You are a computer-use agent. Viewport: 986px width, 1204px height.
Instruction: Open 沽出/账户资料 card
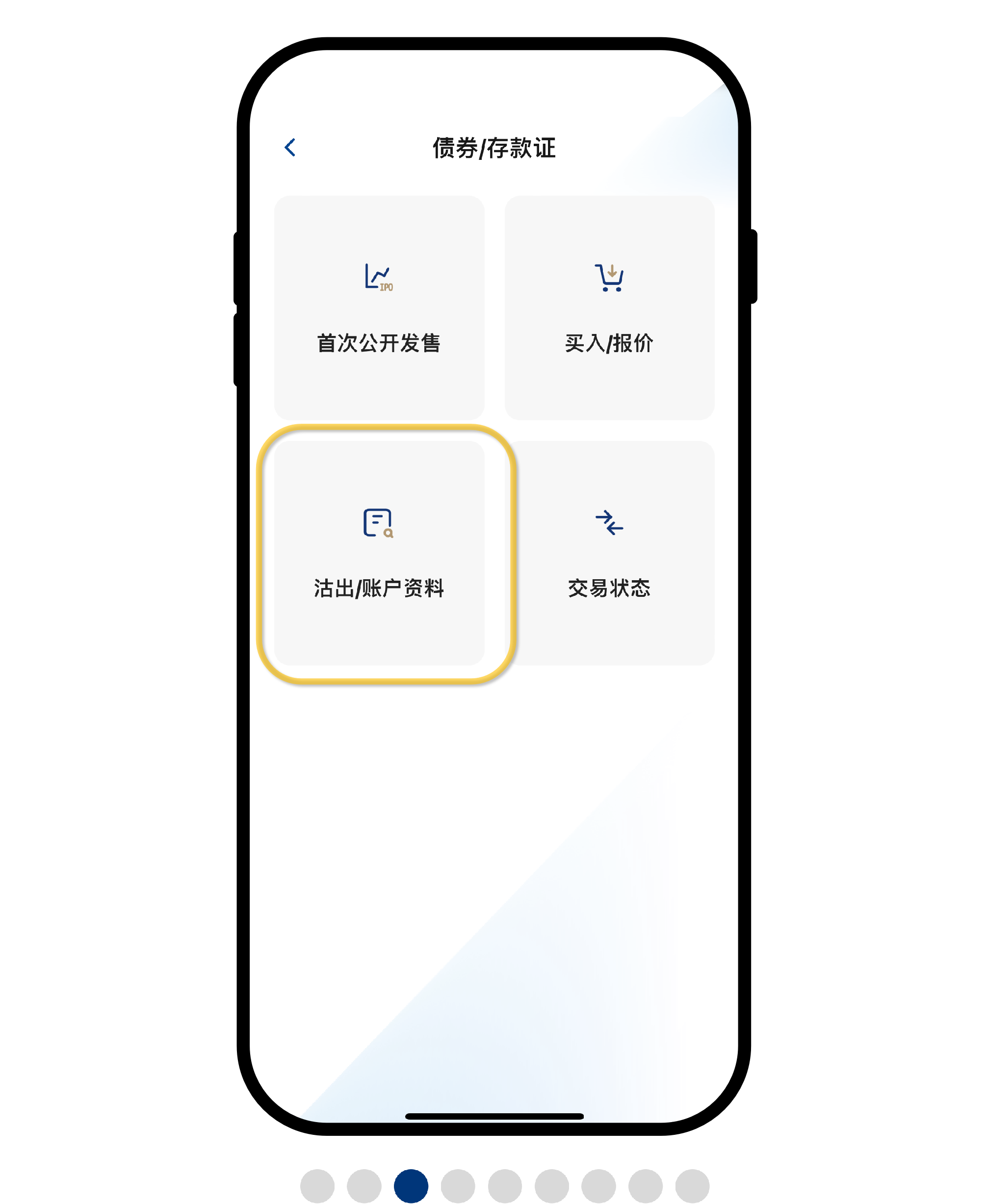(x=379, y=553)
